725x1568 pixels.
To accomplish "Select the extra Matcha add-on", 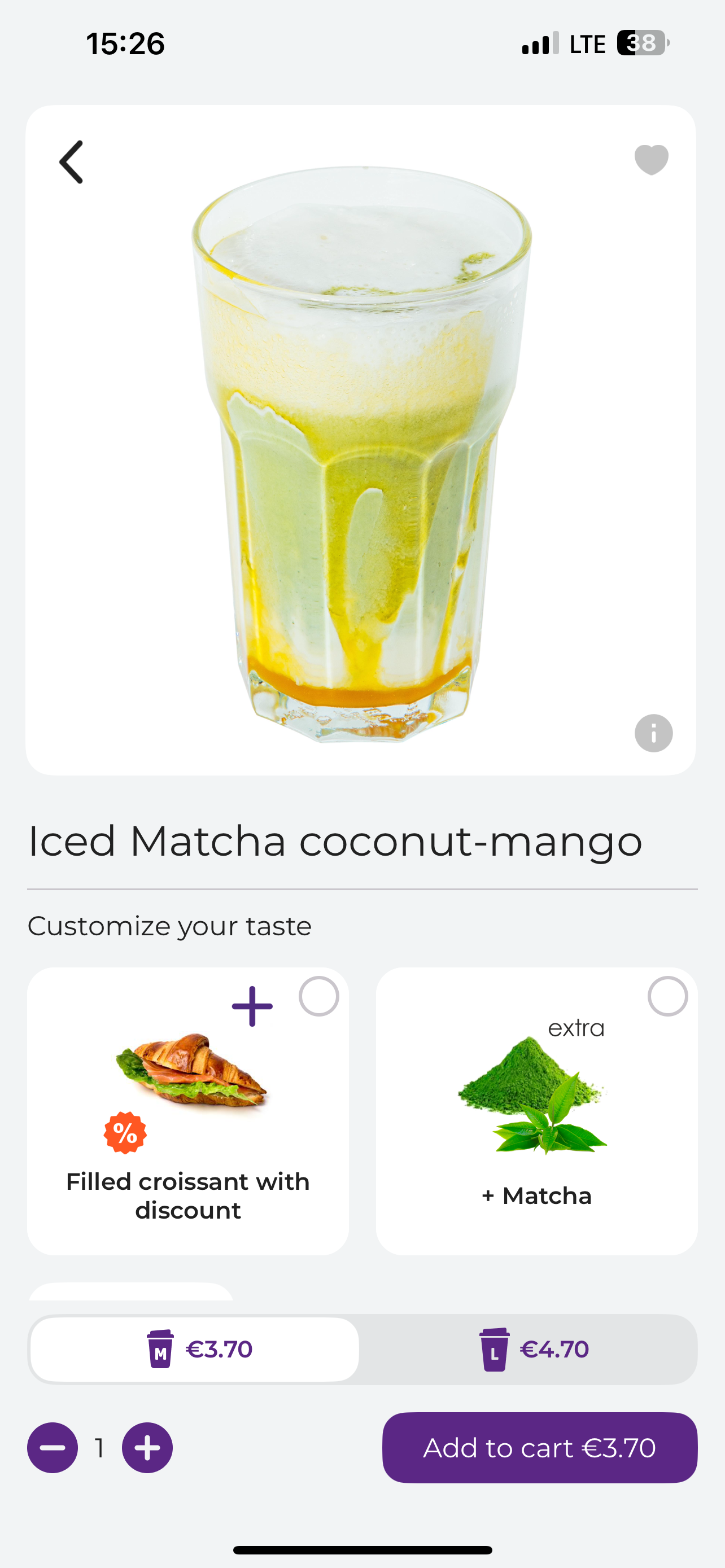I will point(537,1111).
